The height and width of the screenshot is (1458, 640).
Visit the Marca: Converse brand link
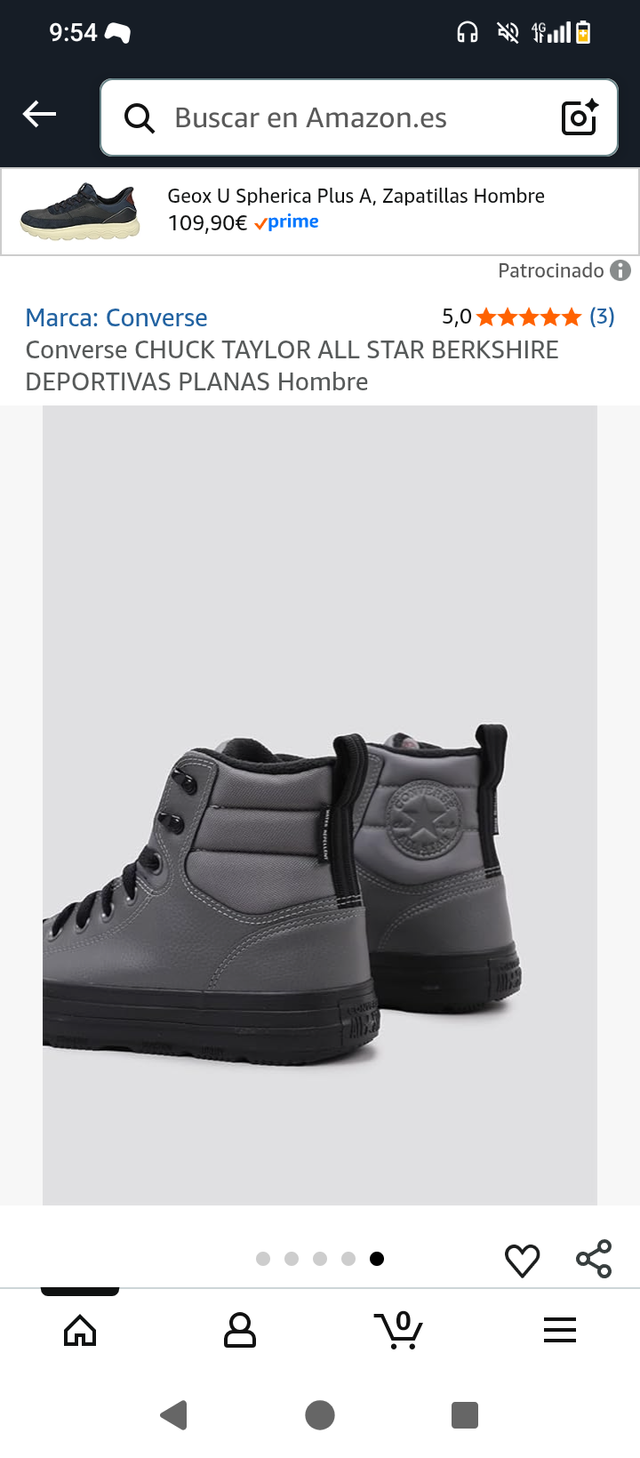tap(116, 318)
